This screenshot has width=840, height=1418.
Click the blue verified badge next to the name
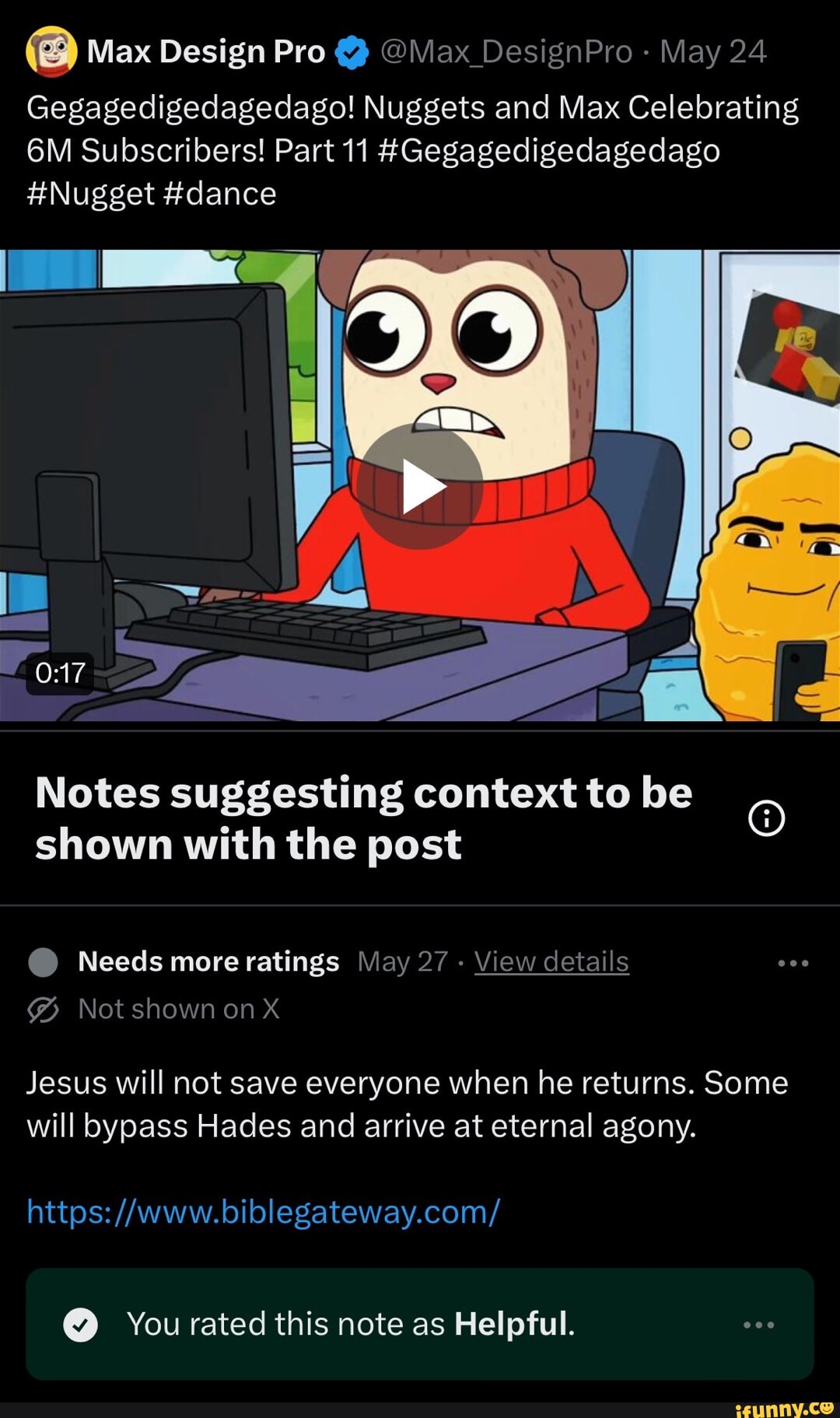[351, 50]
